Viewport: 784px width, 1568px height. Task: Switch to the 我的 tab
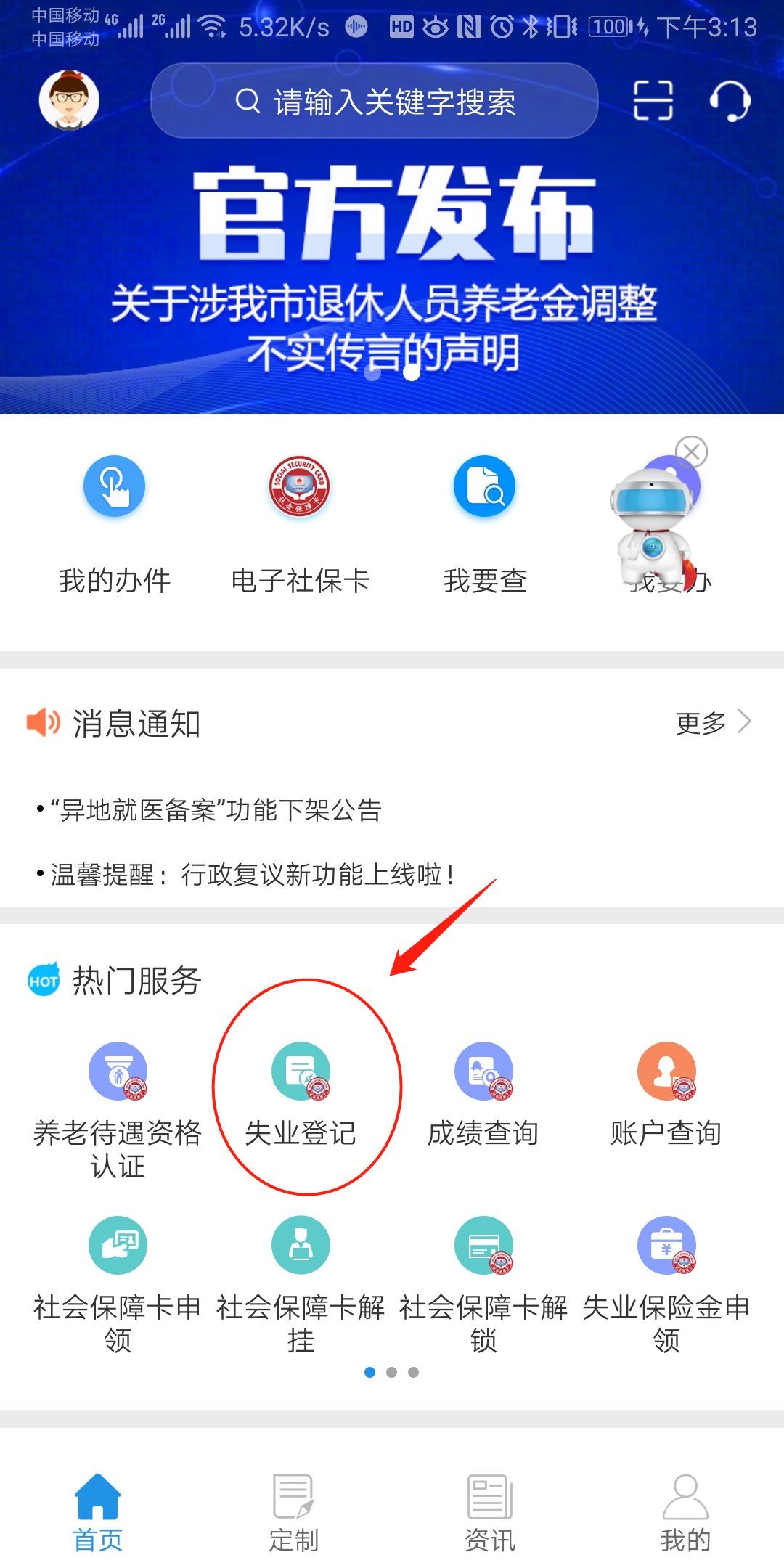[x=685, y=1511]
